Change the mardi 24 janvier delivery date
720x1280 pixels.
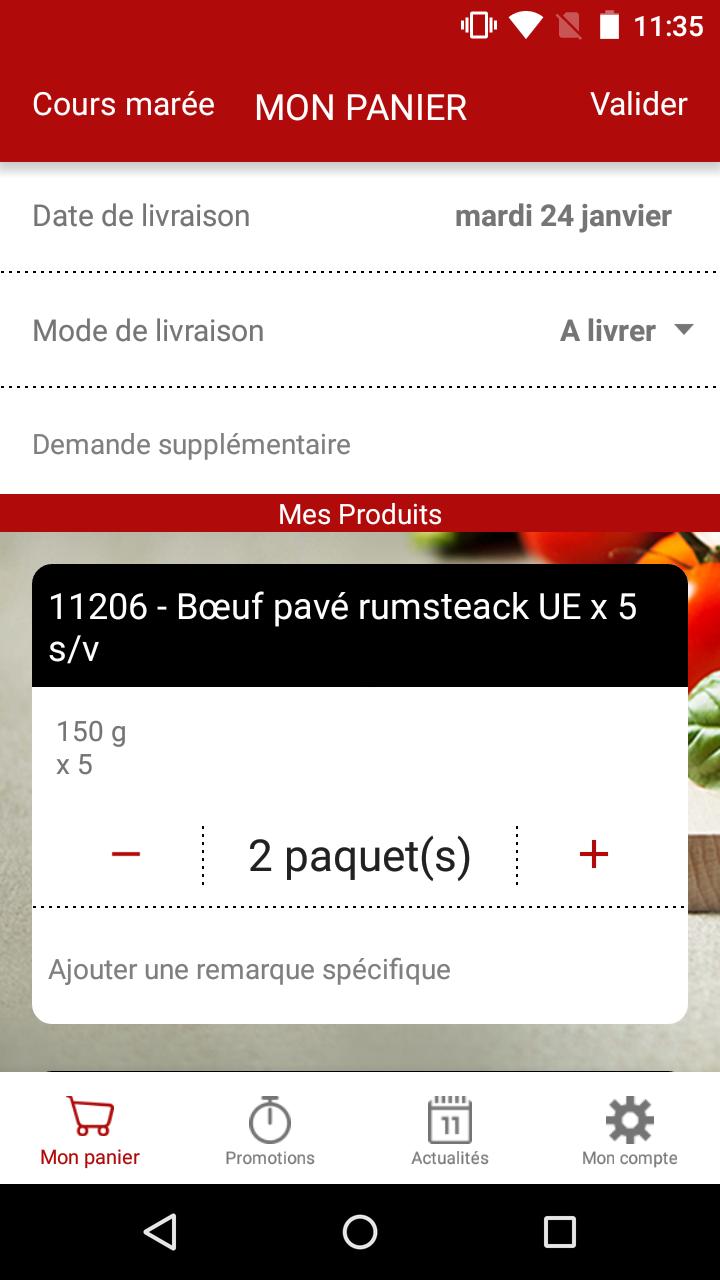pyautogui.click(x=563, y=215)
